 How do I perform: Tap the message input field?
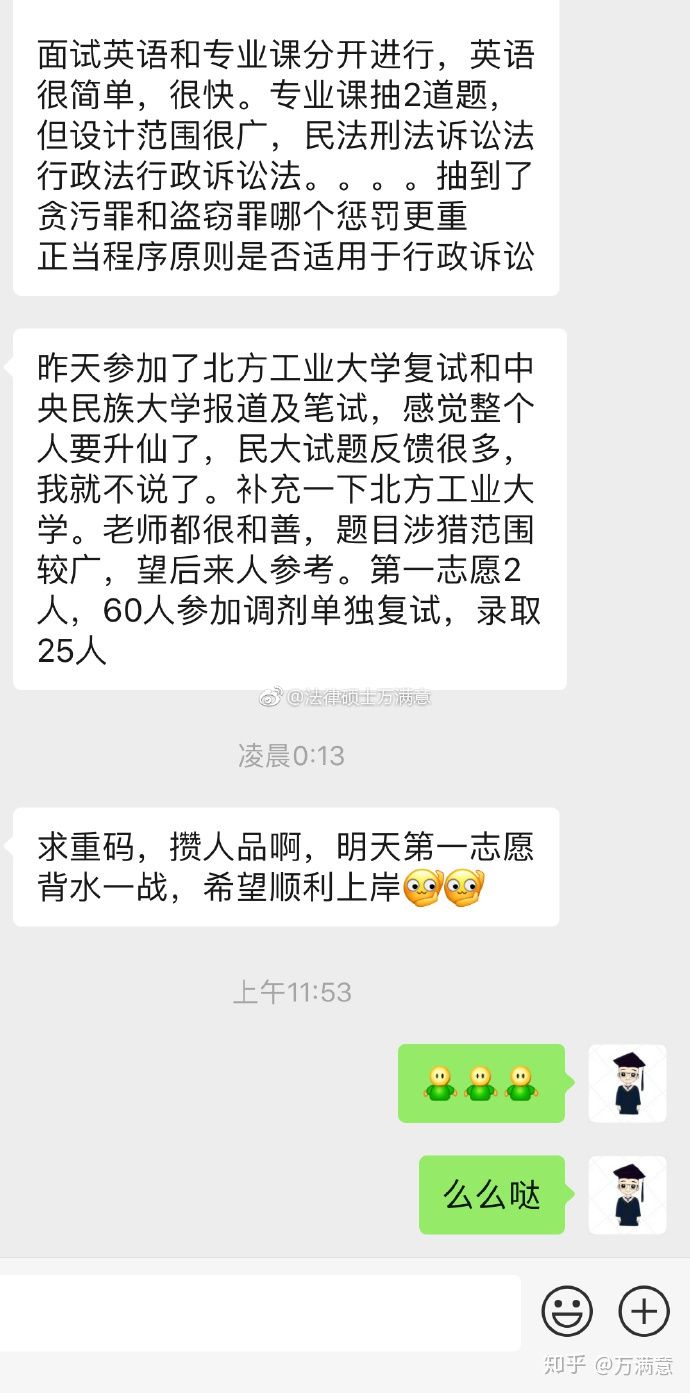[x=260, y=1311]
